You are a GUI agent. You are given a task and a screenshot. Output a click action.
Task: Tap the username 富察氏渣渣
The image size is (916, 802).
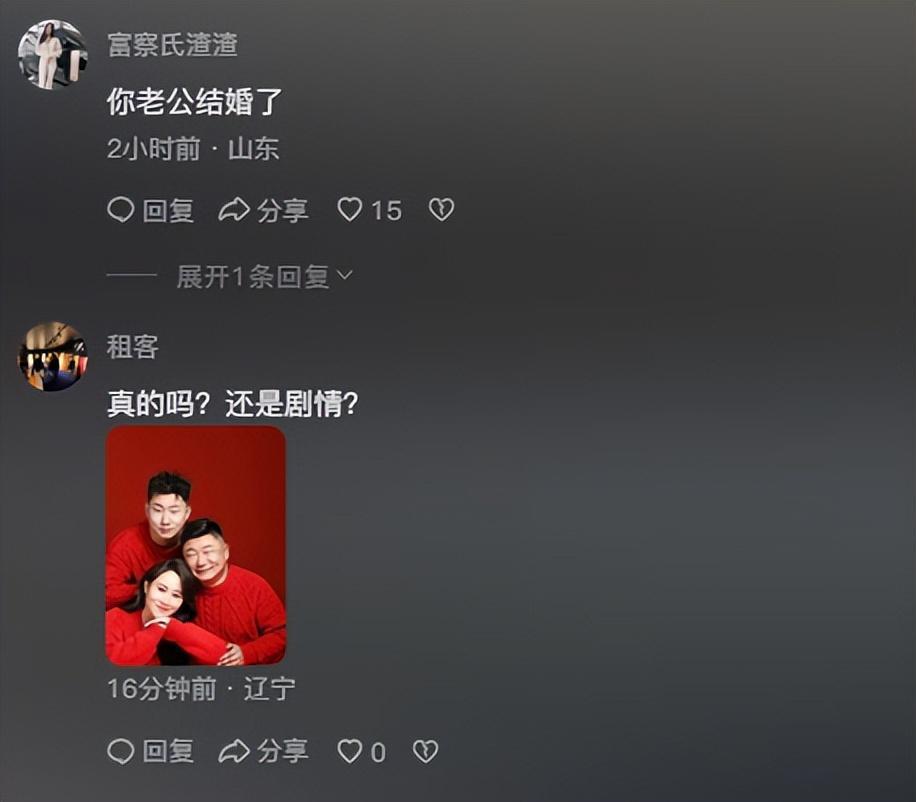[x=172, y=45]
